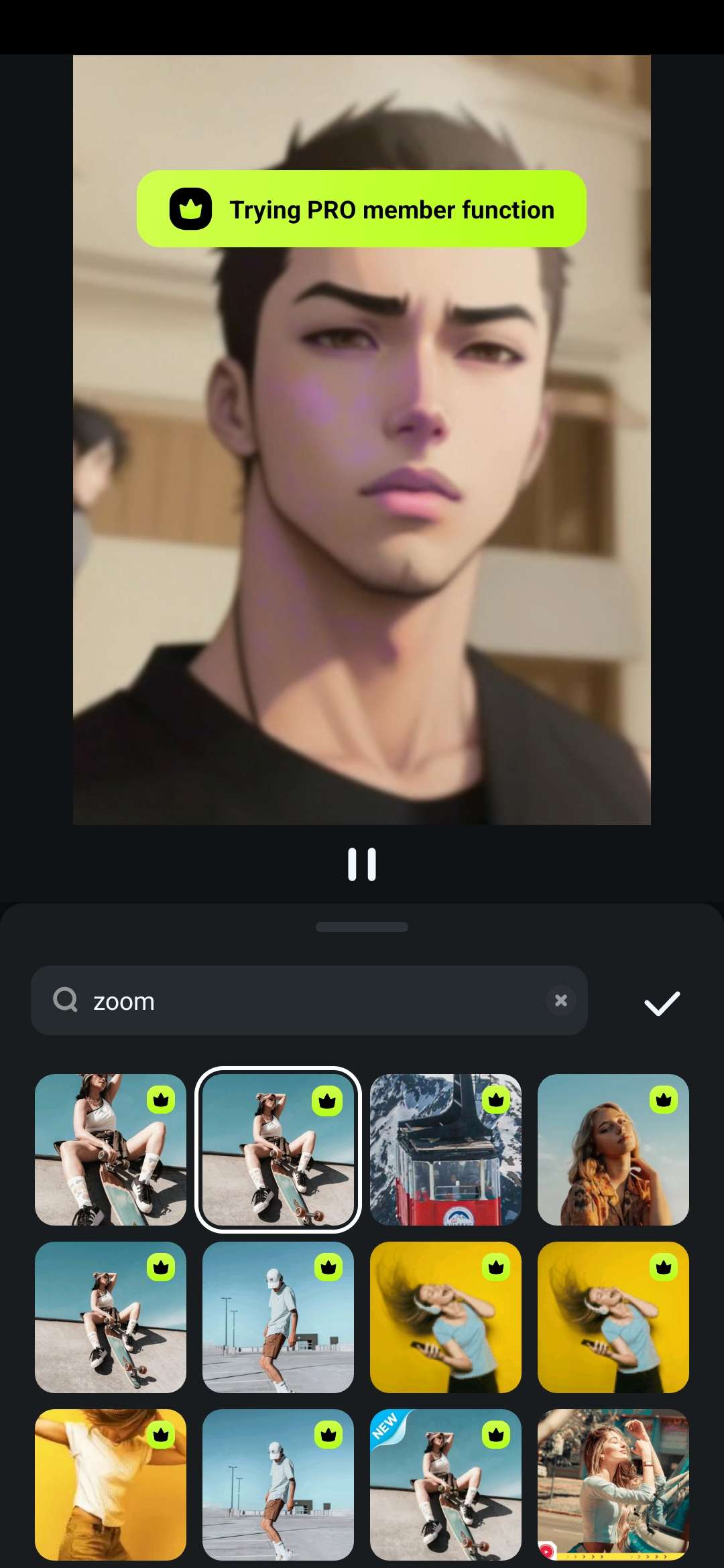
Task: Pick the NEW-tagged skateboard effect
Action: (445, 1484)
